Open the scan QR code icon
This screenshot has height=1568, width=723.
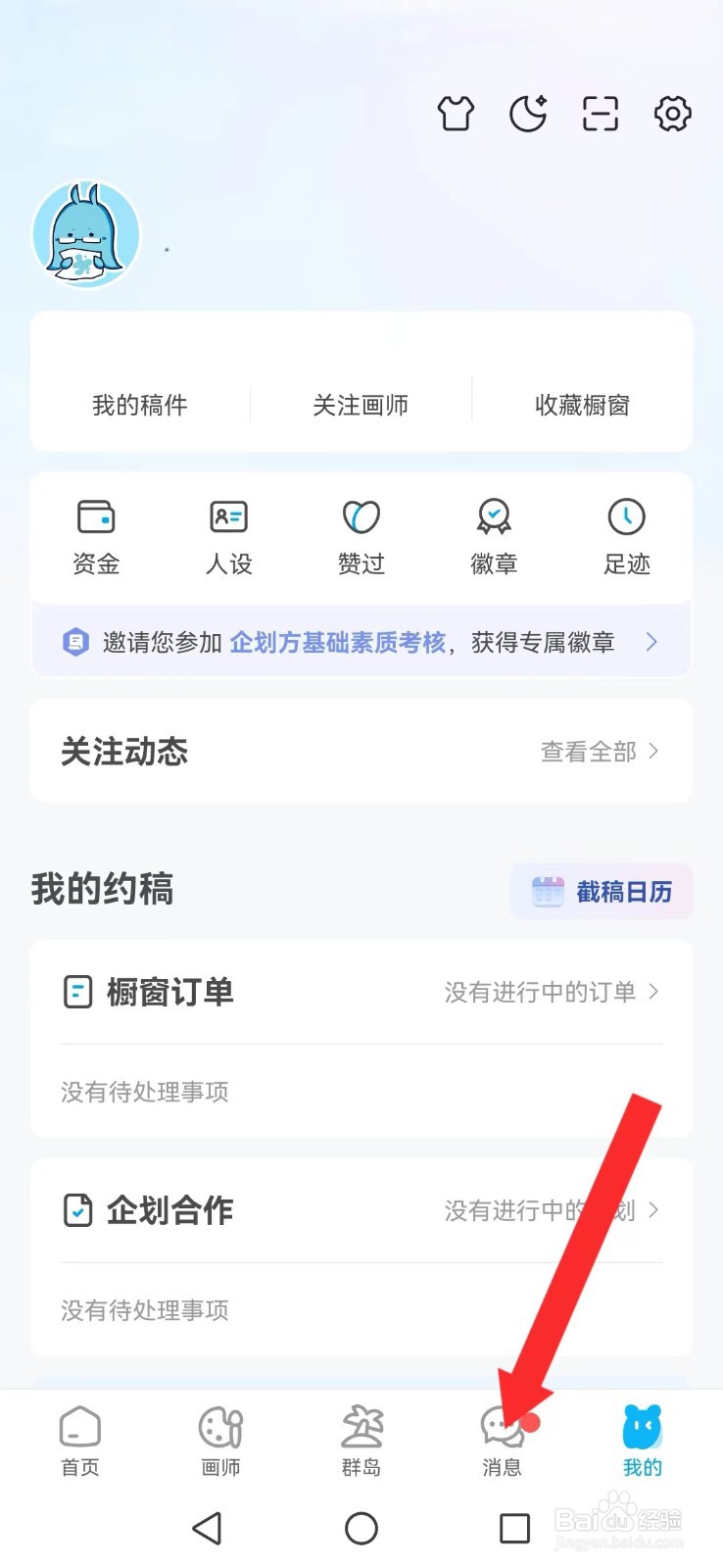(599, 114)
